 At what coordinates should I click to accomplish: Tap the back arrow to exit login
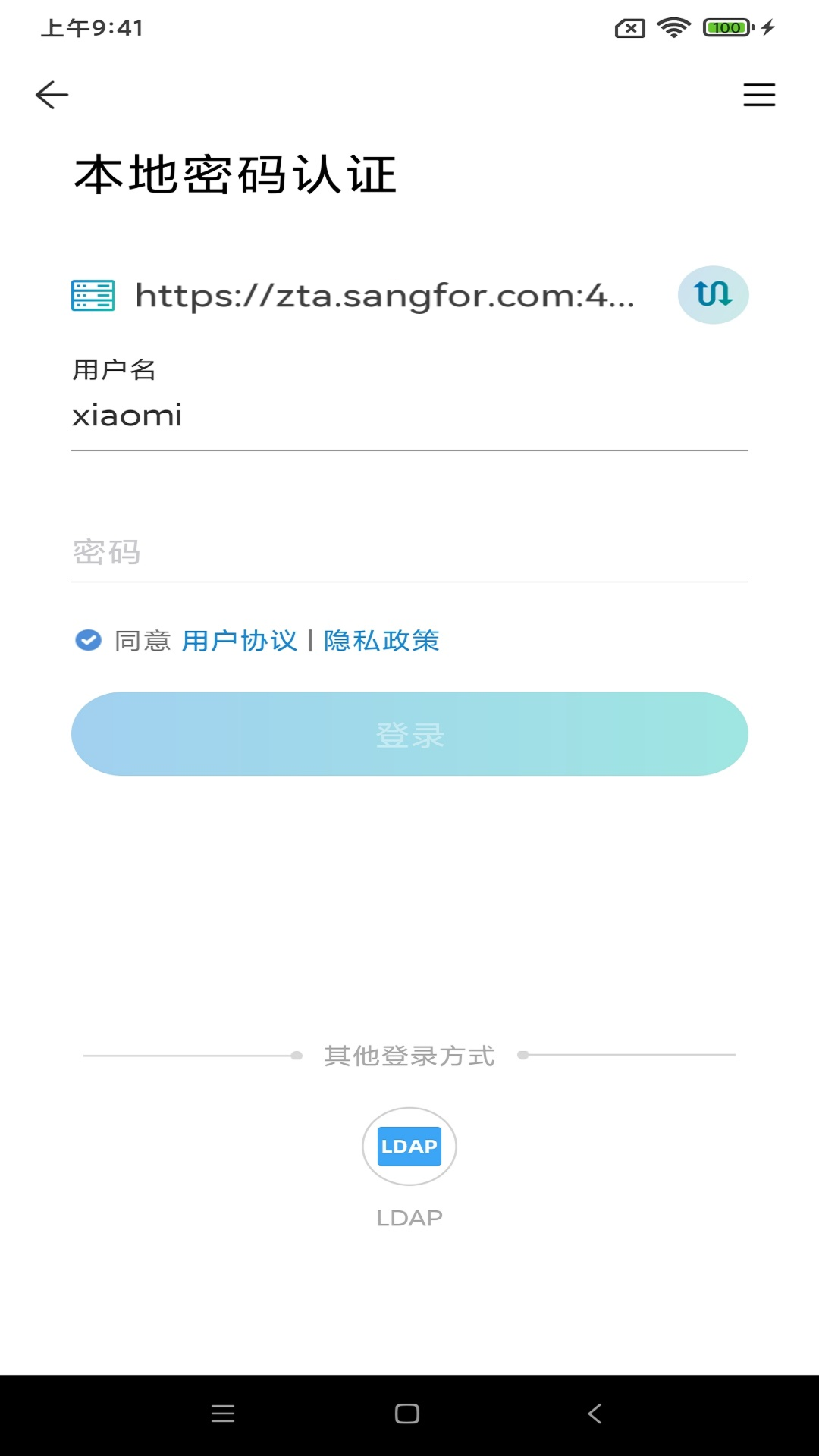click(51, 94)
